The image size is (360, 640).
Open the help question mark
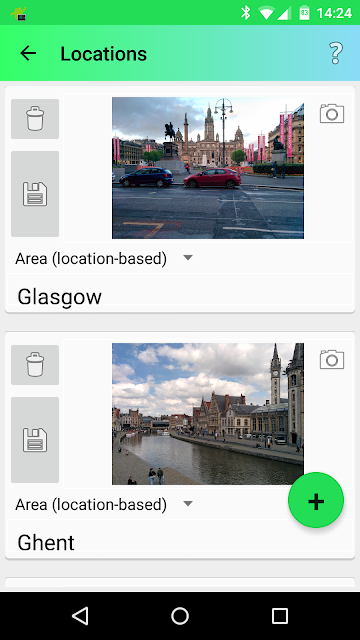pos(335,53)
